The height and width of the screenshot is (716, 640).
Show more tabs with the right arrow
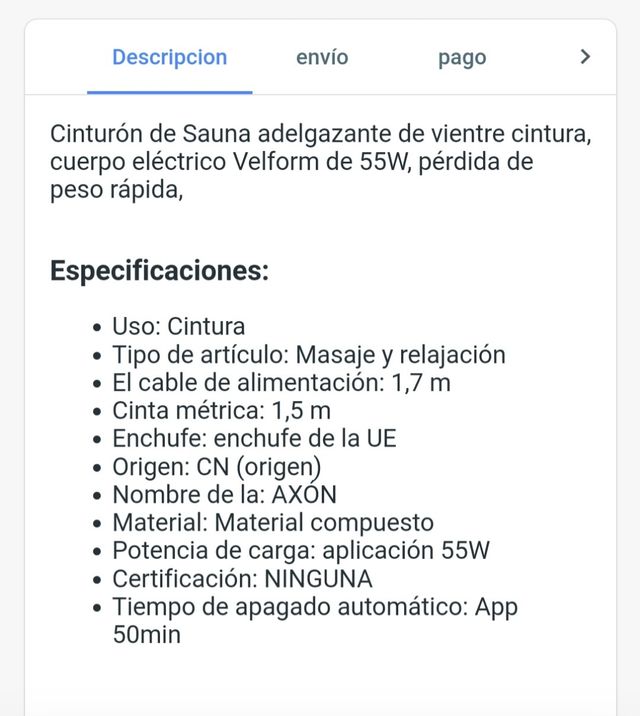tap(585, 57)
